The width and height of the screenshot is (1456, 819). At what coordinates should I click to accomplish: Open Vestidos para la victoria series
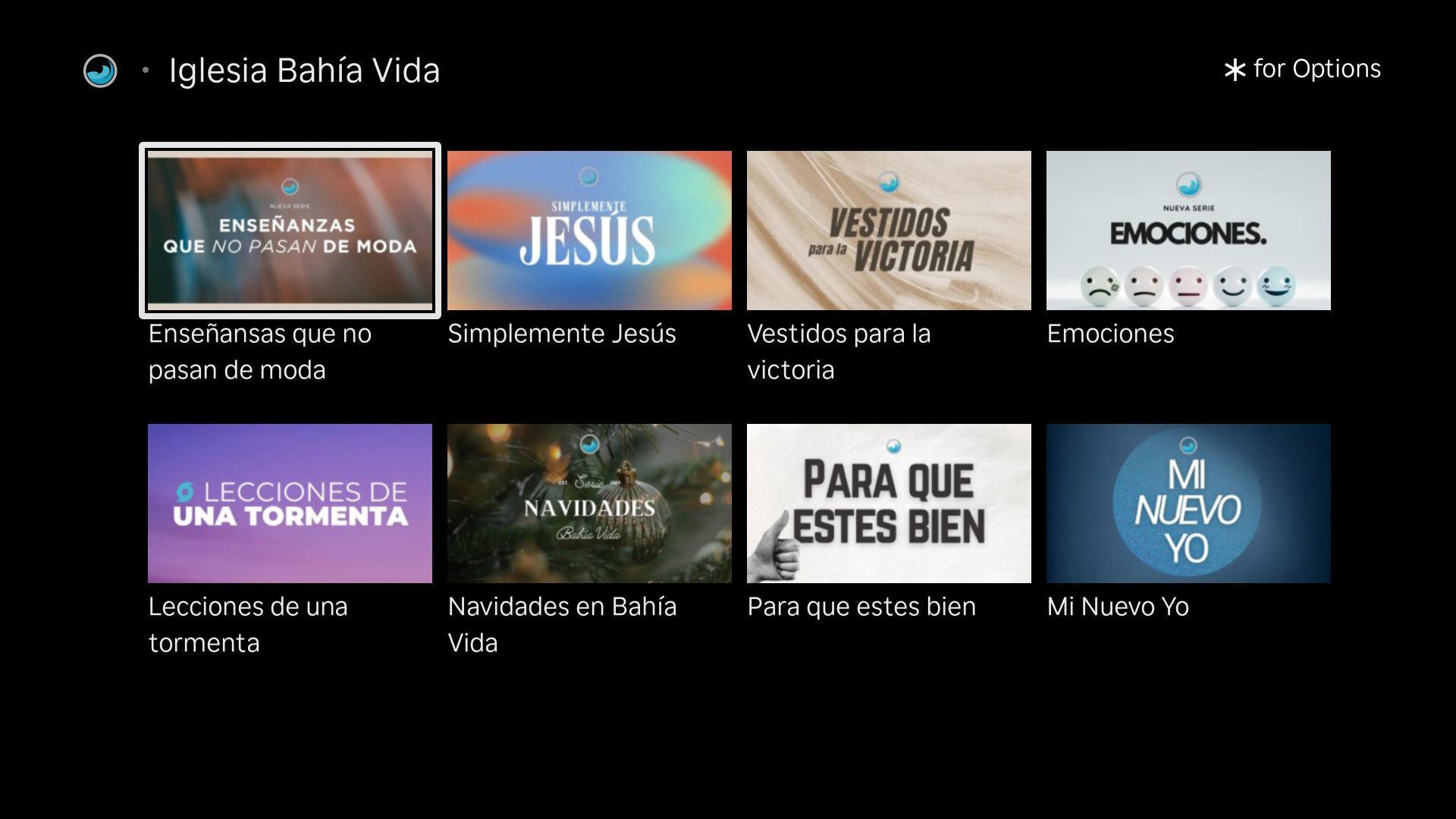(889, 230)
